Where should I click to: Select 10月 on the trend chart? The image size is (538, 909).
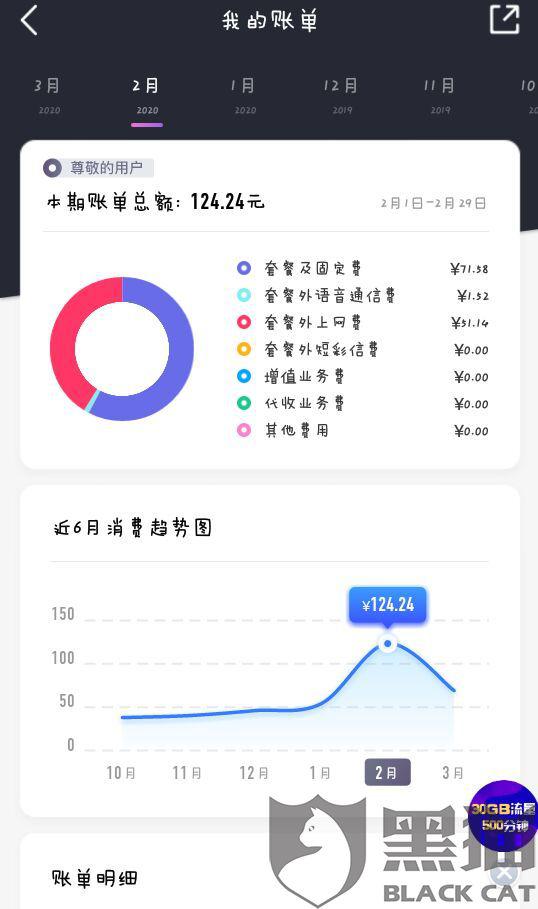[x=121, y=773]
